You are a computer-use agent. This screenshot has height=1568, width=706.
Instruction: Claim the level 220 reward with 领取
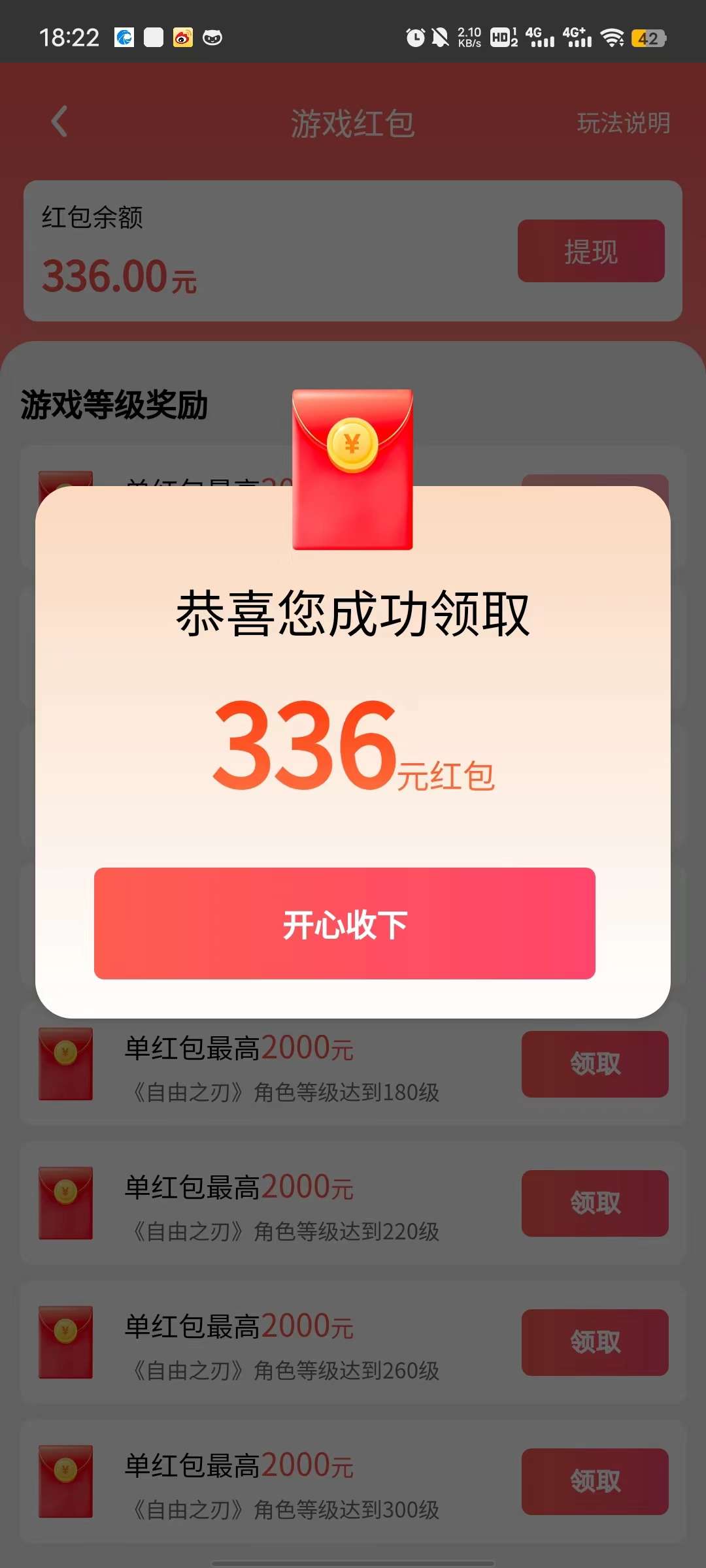595,1203
